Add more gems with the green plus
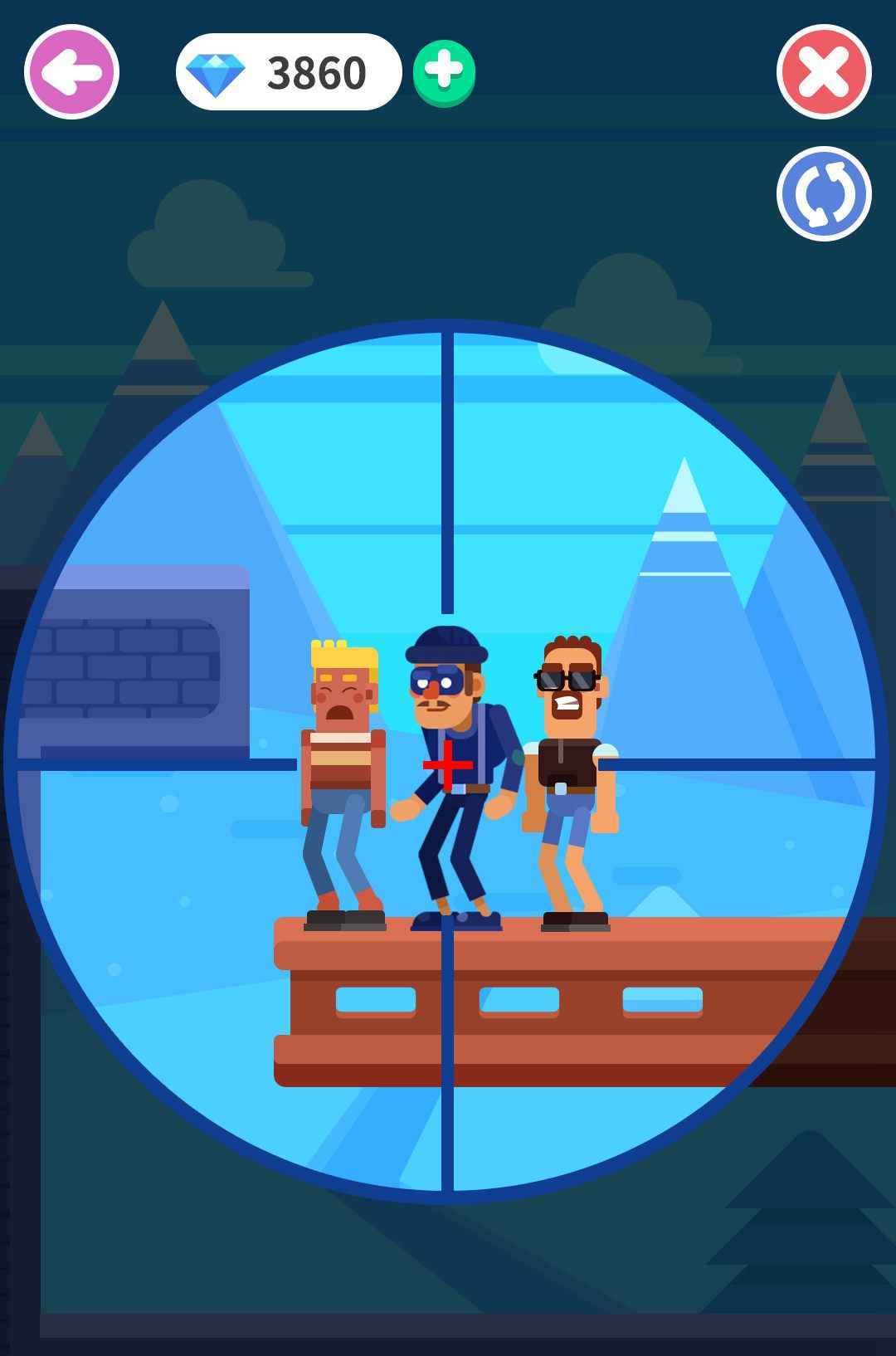Image resolution: width=896 pixels, height=1356 pixels. [444, 72]
